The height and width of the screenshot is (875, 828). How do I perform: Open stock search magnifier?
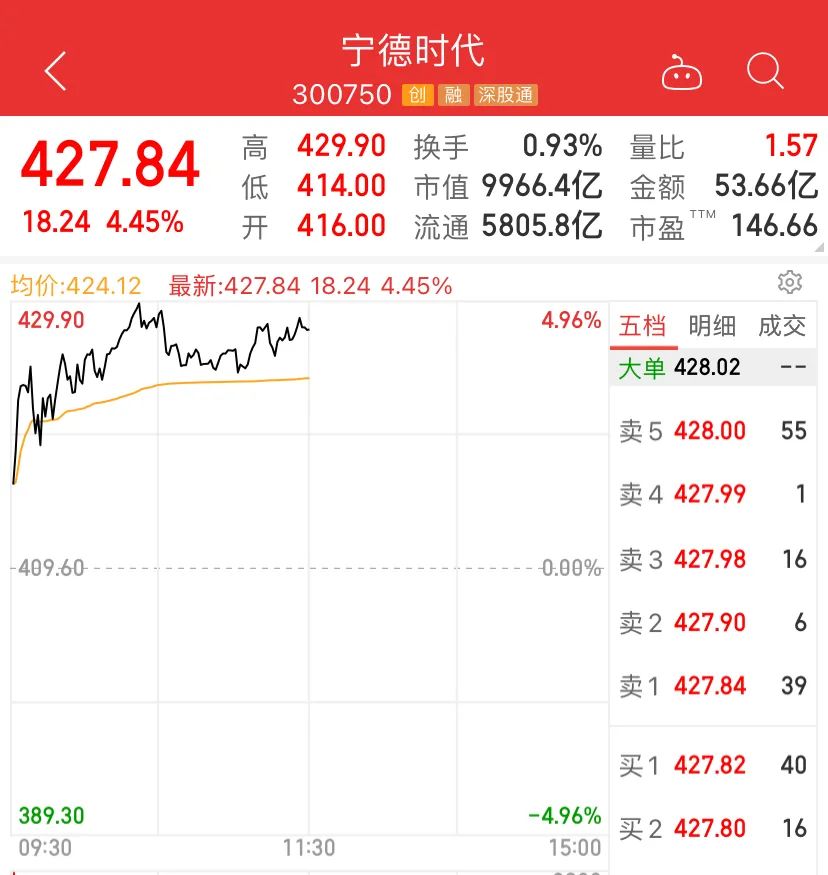pyautogui.click(x=765, y=72)
